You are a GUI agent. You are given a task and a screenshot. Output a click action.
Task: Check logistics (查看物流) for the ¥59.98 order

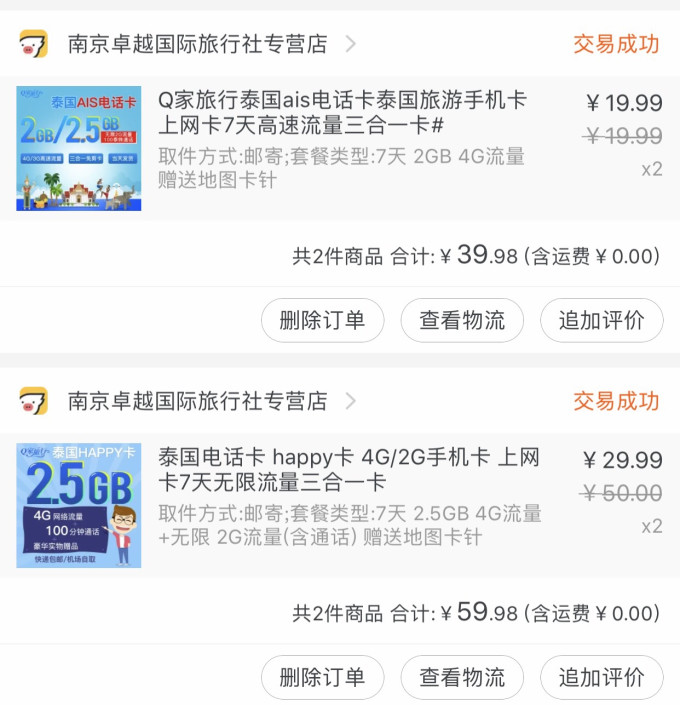coord(462,677)
